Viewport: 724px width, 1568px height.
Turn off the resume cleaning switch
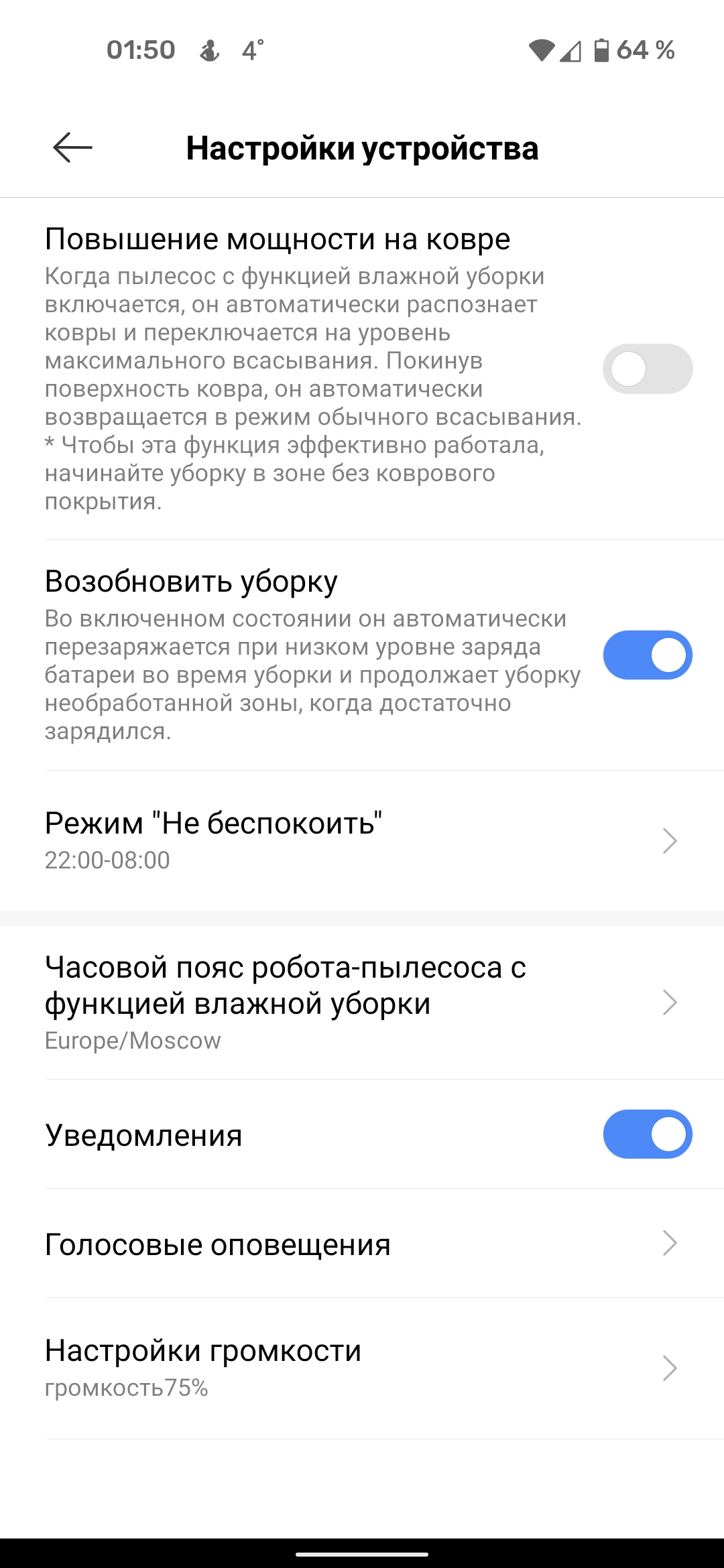[x=647, y=655]
